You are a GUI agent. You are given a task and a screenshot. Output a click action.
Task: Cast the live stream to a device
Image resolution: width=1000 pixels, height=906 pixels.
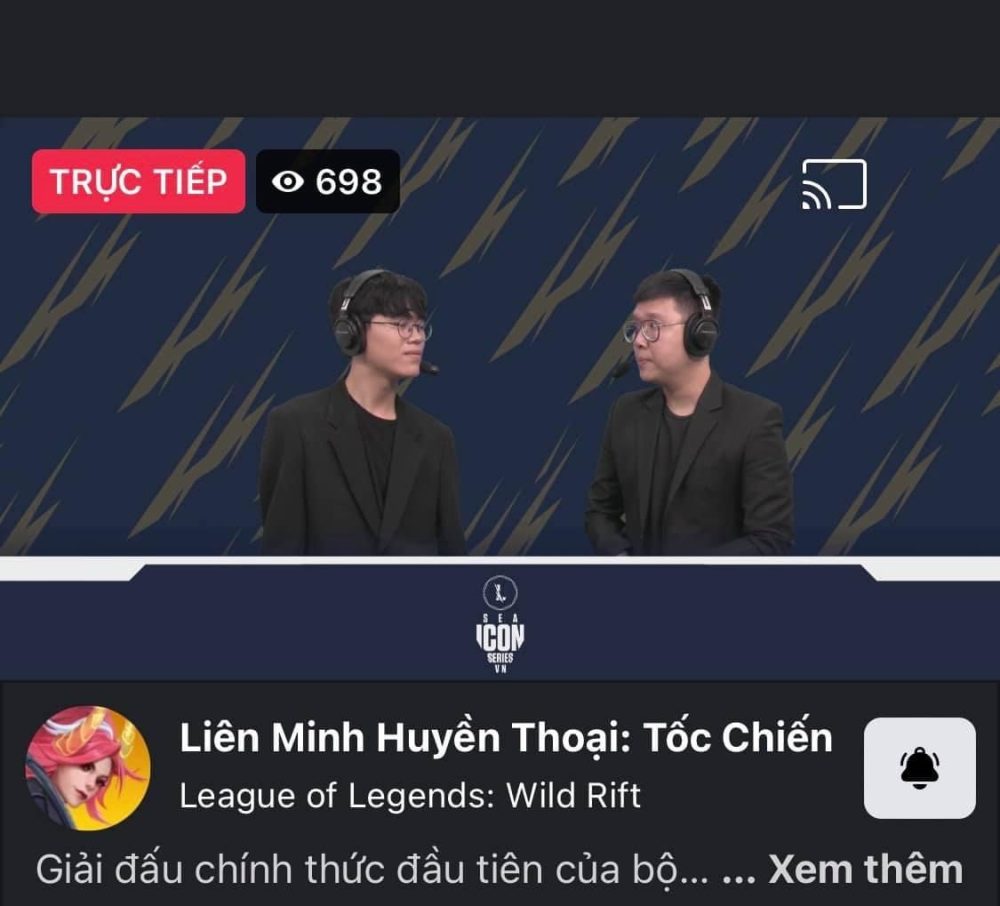[x=833, y=185]
